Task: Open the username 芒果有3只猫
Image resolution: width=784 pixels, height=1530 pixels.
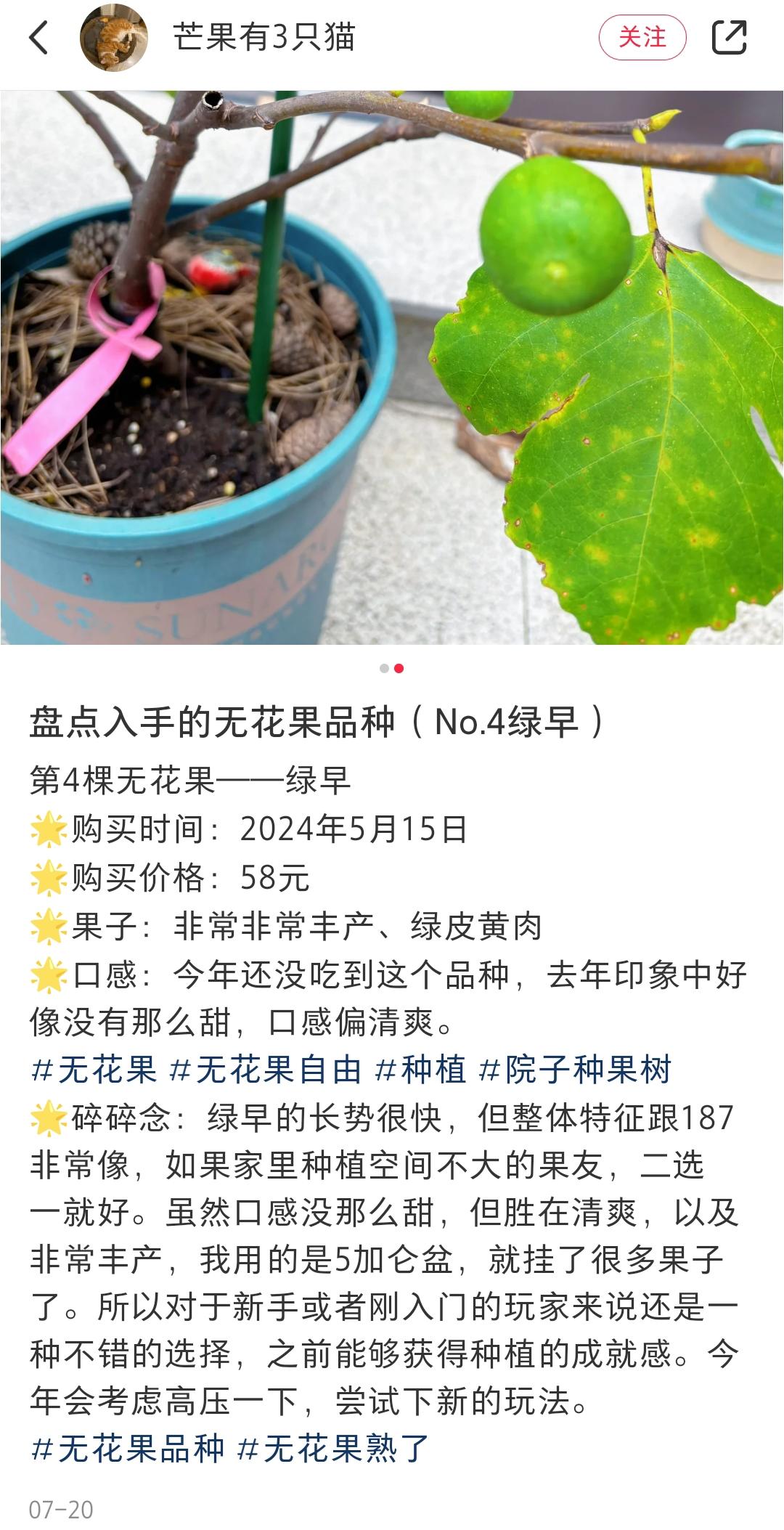Action: click(264, 38)
